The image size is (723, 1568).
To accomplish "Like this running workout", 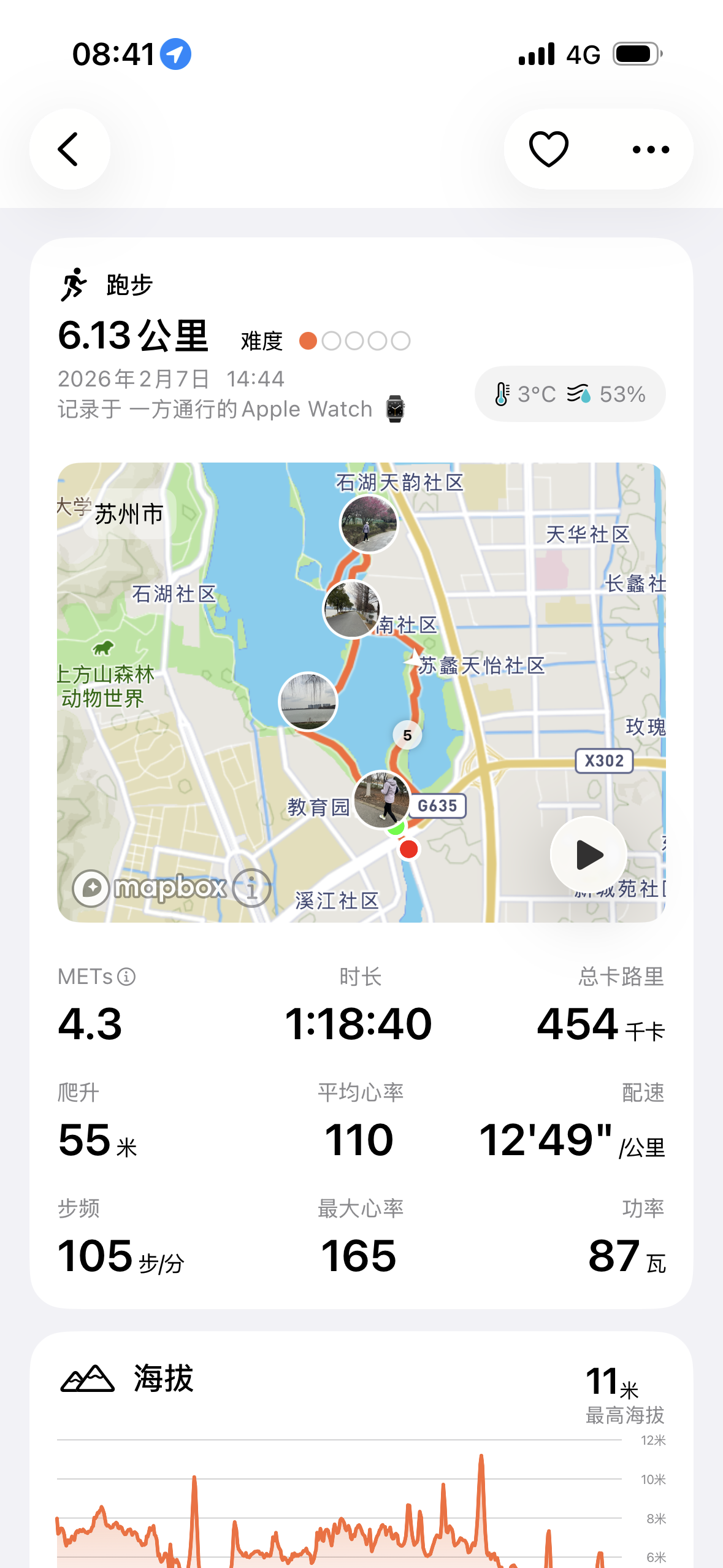I will coord(549,149).
